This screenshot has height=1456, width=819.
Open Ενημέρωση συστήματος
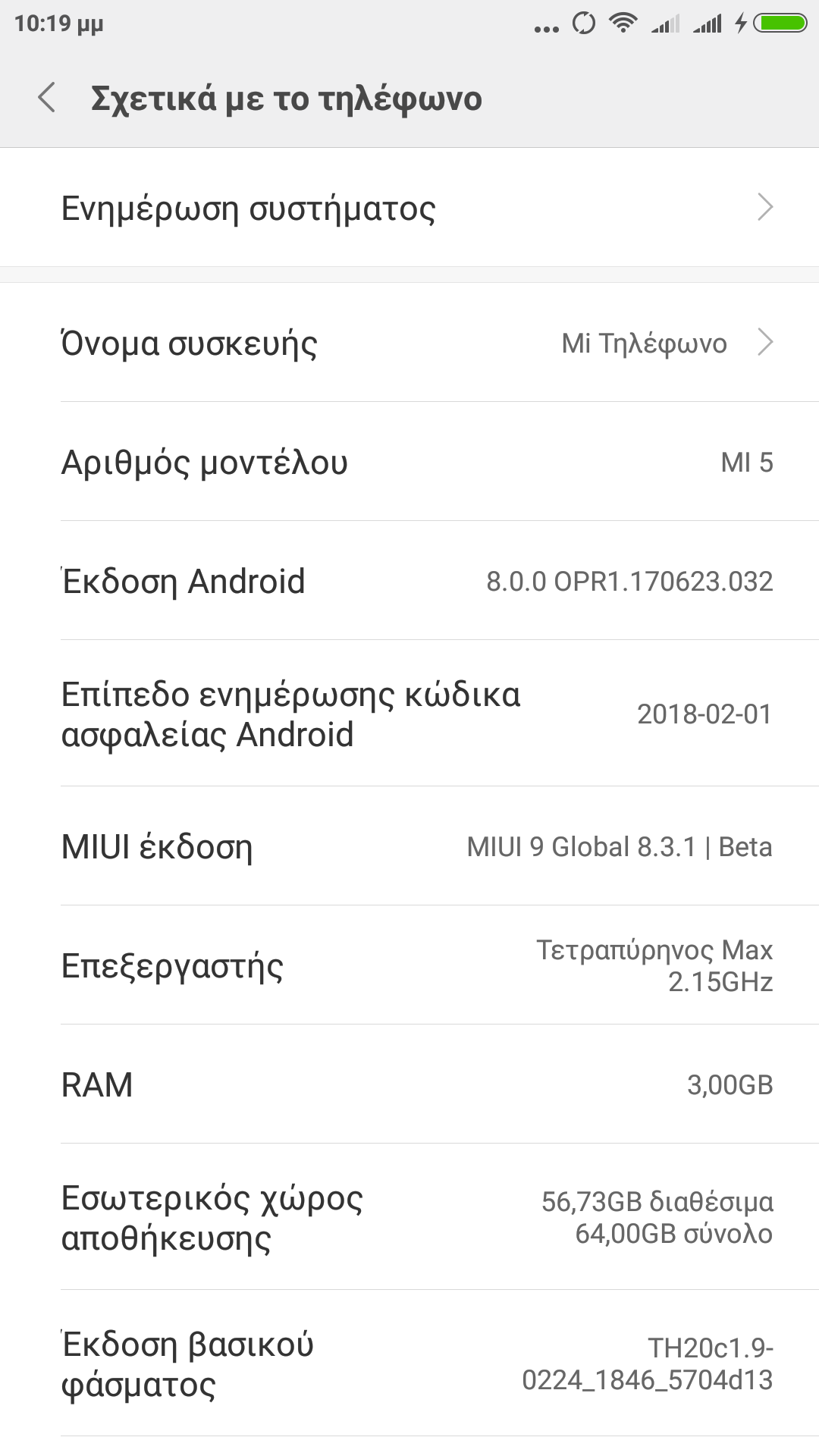click(x=409, y=208)
